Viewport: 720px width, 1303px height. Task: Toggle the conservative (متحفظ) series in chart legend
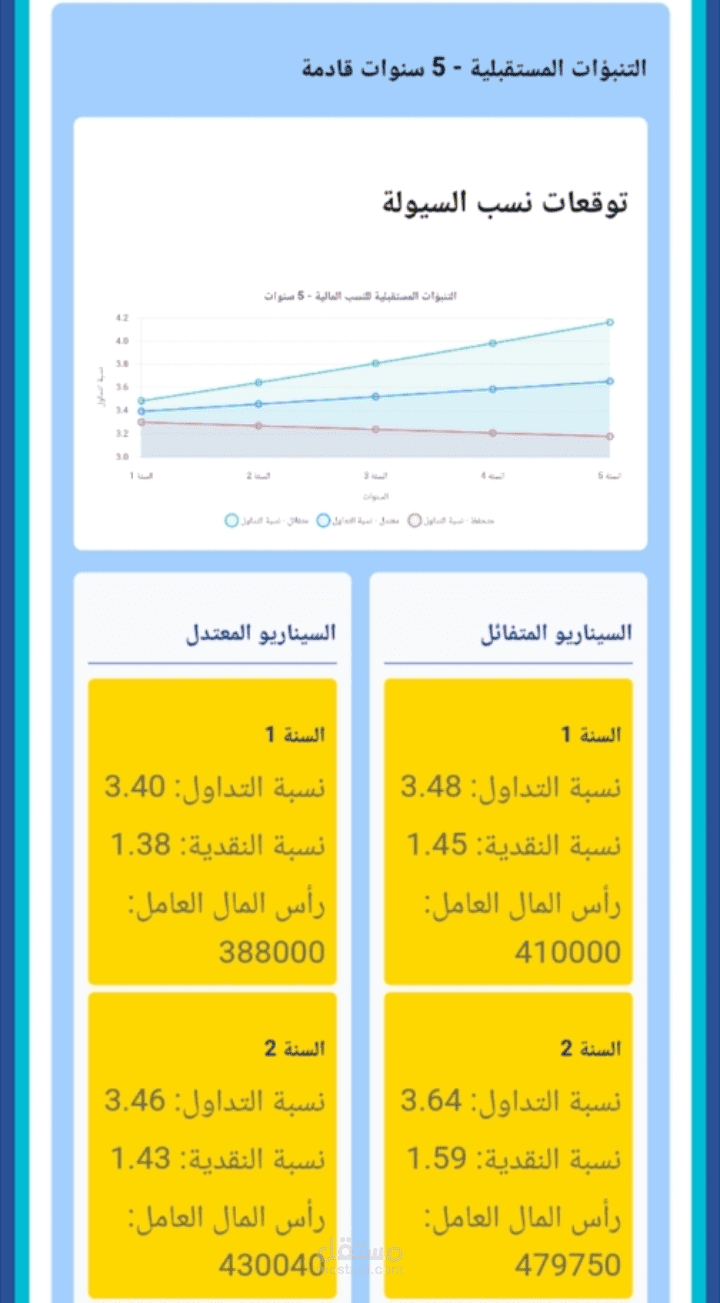pos(452,520)
